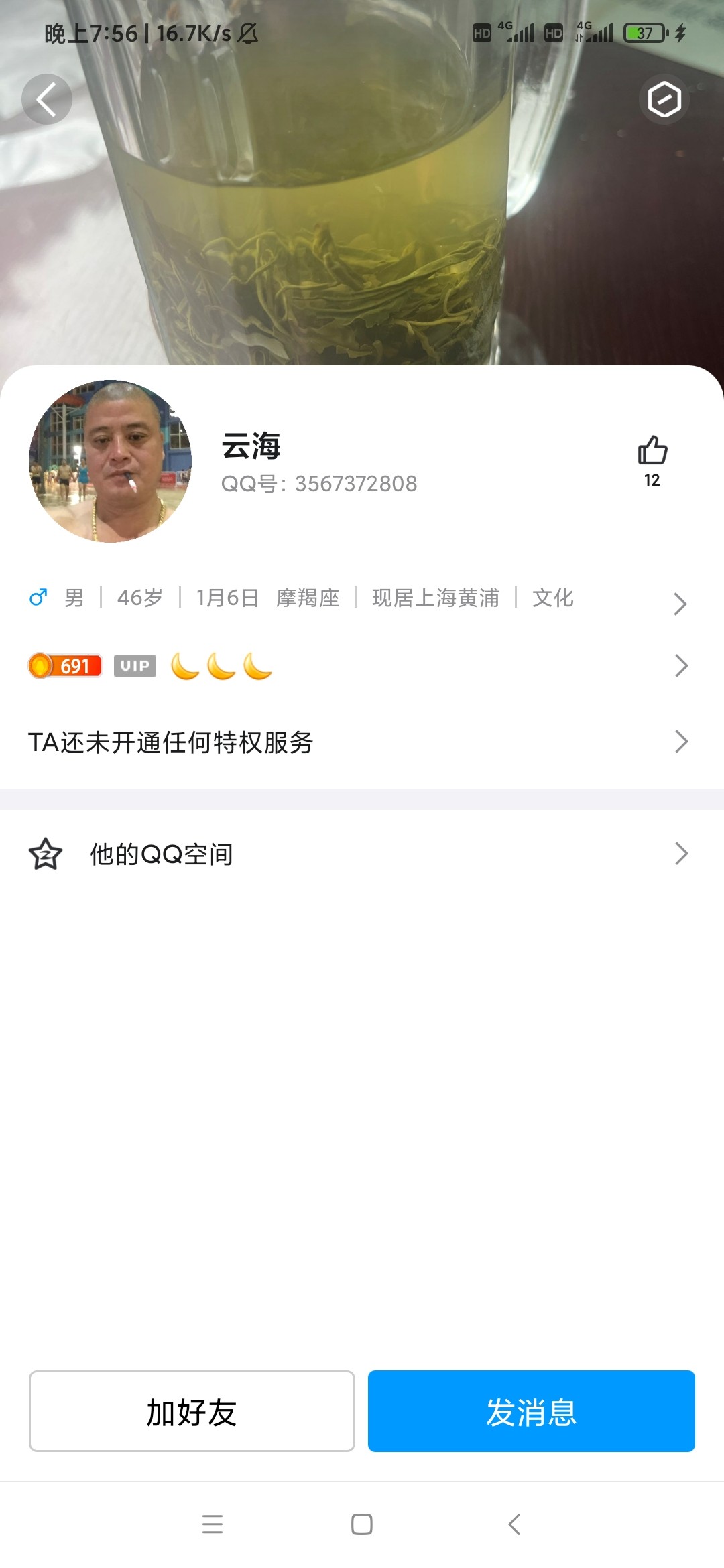Click the back arrow at top left
This screenshot has width=724, height=1568.
(46, 98)
